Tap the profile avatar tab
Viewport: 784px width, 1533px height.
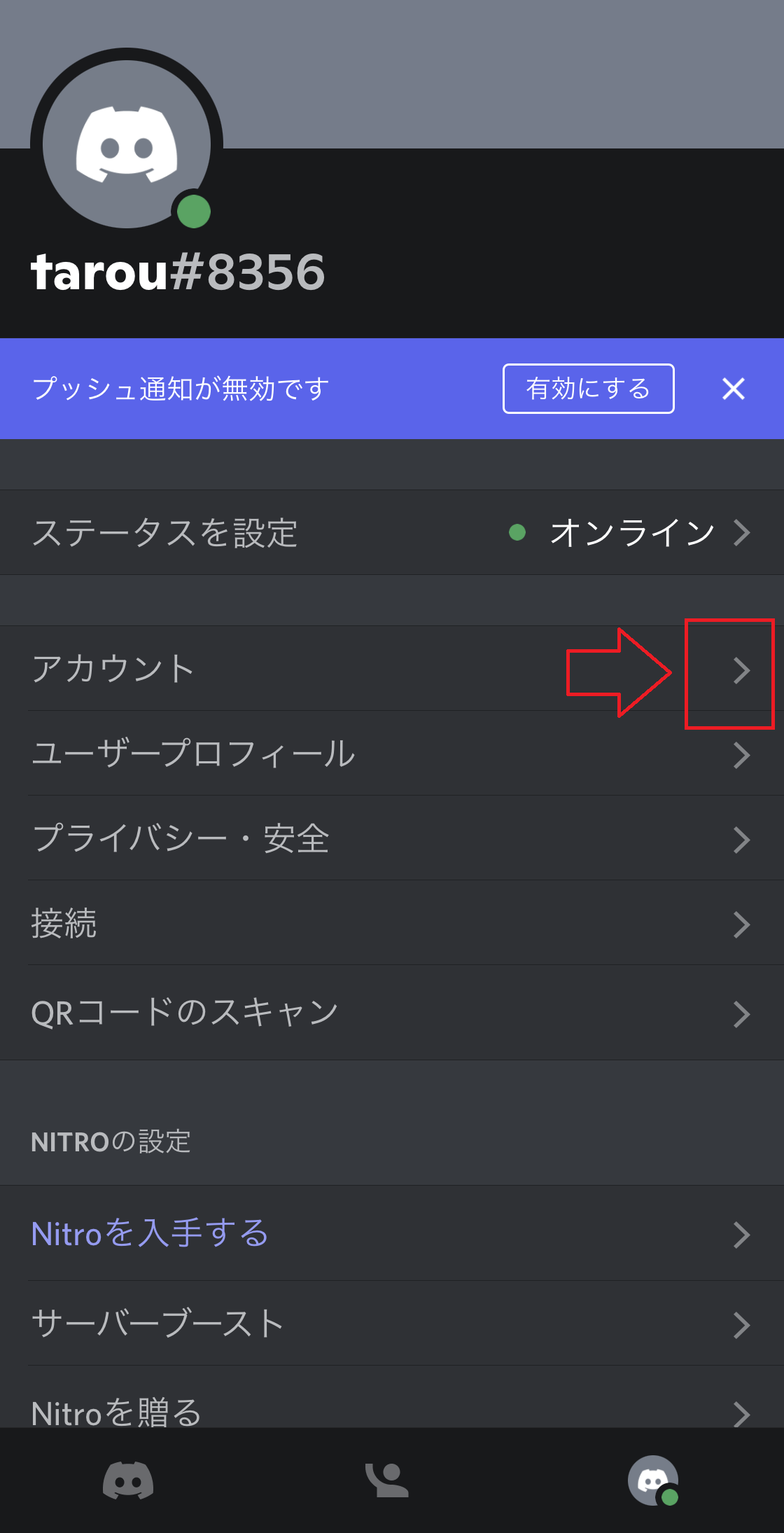(x=653, y=1480)
